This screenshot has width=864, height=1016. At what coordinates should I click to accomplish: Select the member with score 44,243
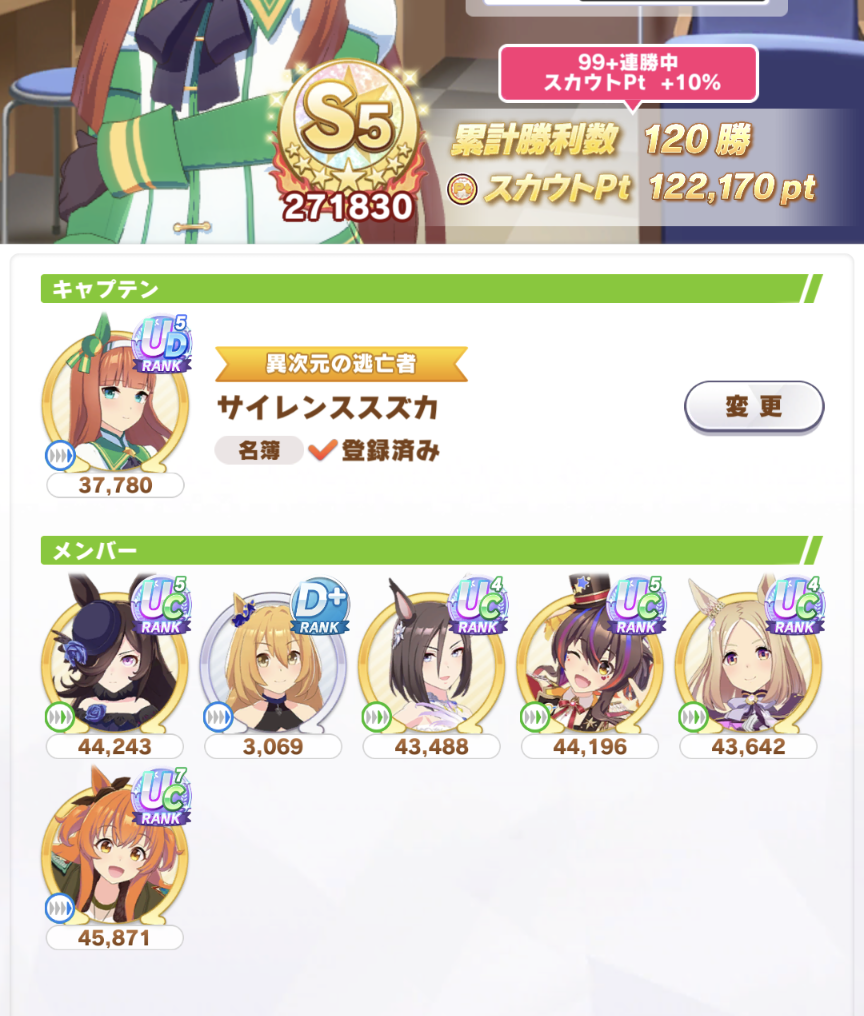[115, 663]
